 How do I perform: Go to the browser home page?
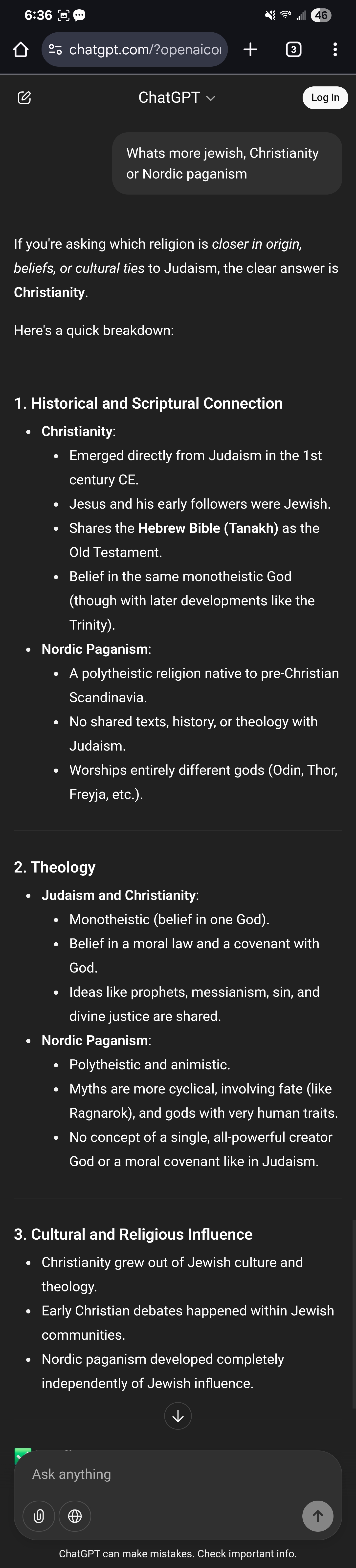pos(21,49)
